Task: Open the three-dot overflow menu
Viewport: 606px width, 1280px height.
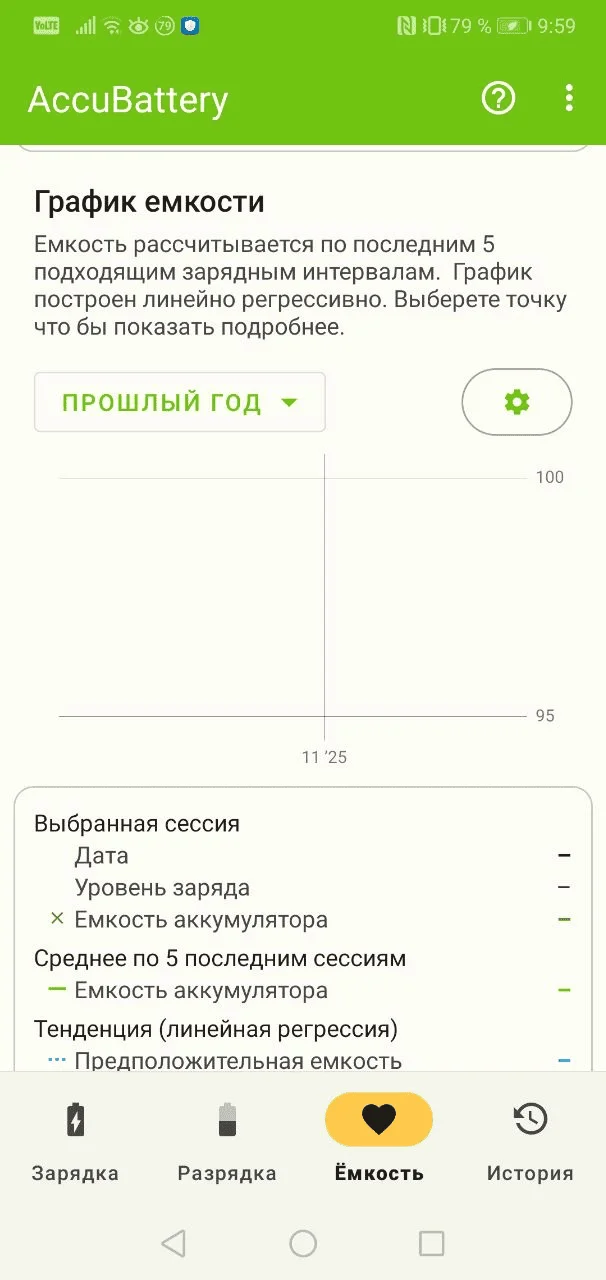Action: pyautogui.click(x=569, y=98)
